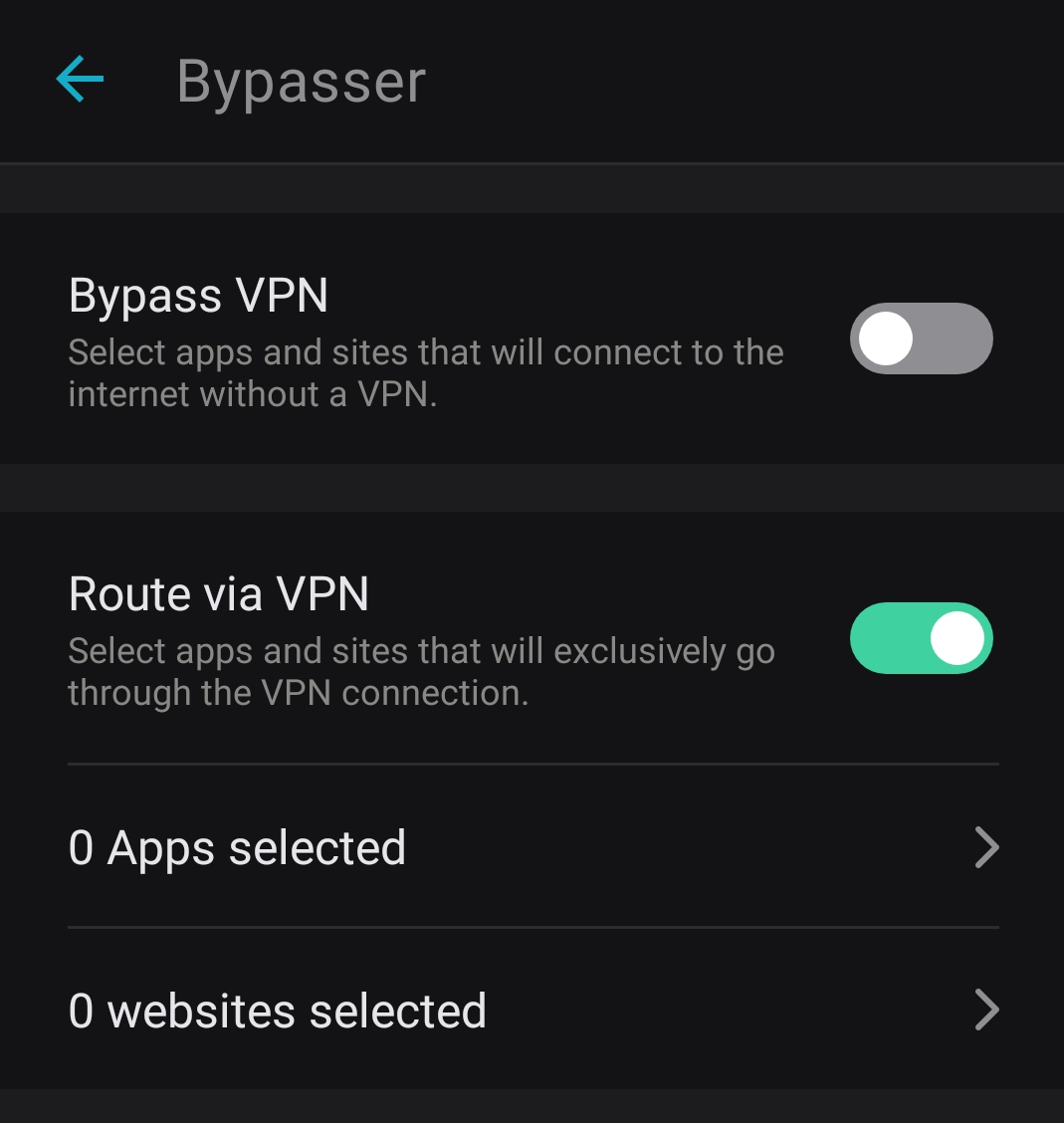The width and height of the screenshot is (1064, 1123).
Task: Open the 0 websites selected row
Action: point(532,1011)
